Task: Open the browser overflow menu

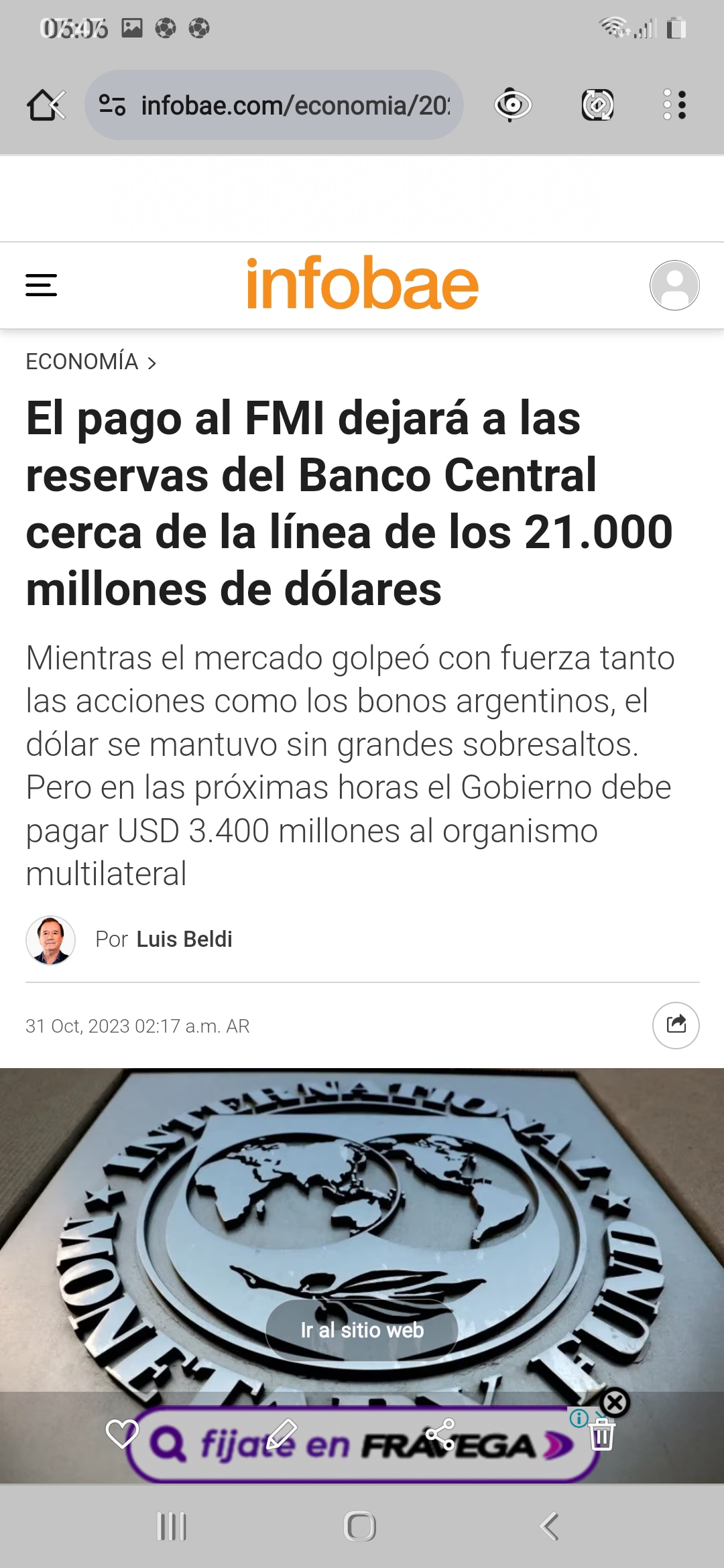Action: (x=674, y=105)
